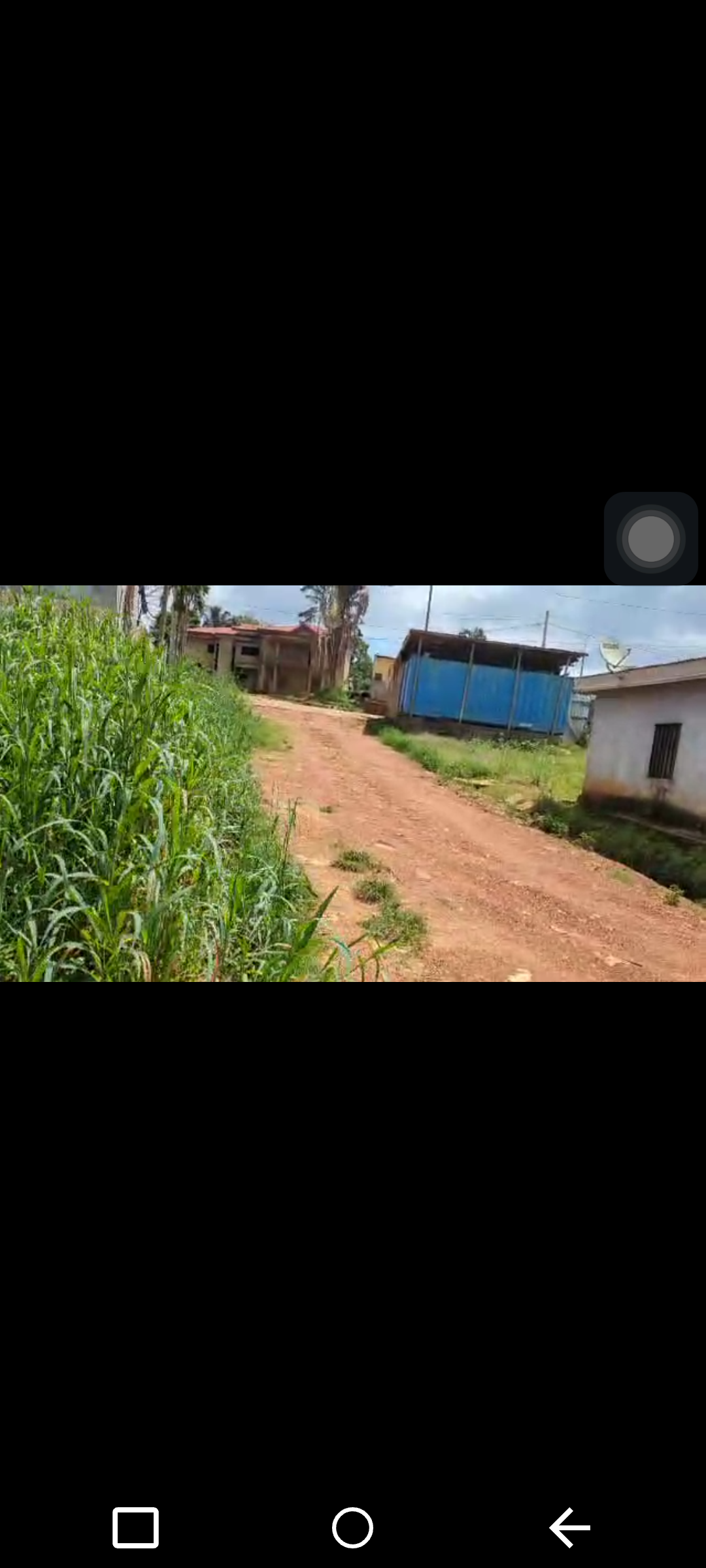Tap the video frame to toggle playback controls

353,784
